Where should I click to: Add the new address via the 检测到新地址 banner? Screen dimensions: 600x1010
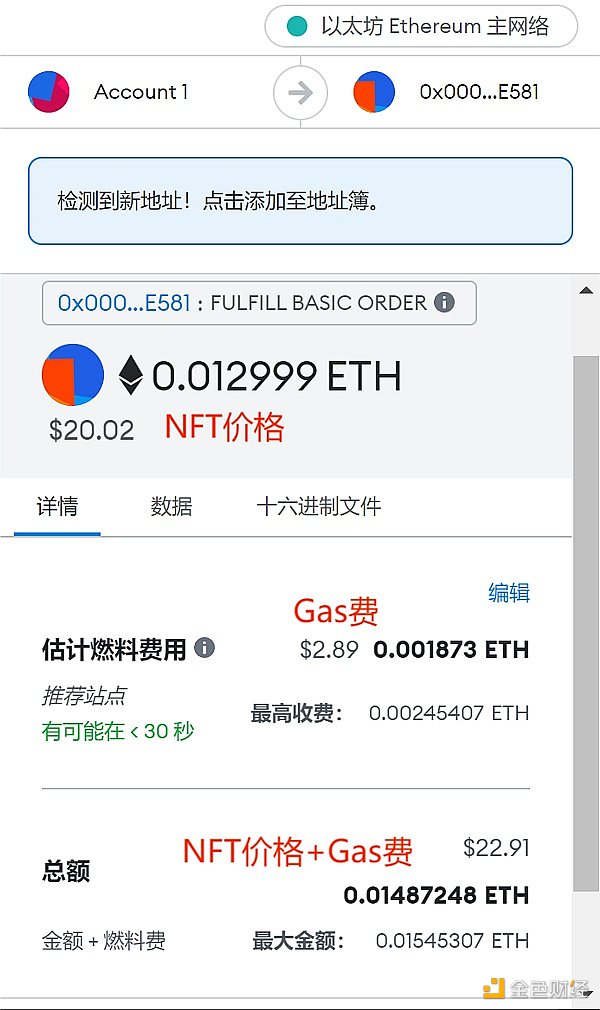tap(300, 201)
